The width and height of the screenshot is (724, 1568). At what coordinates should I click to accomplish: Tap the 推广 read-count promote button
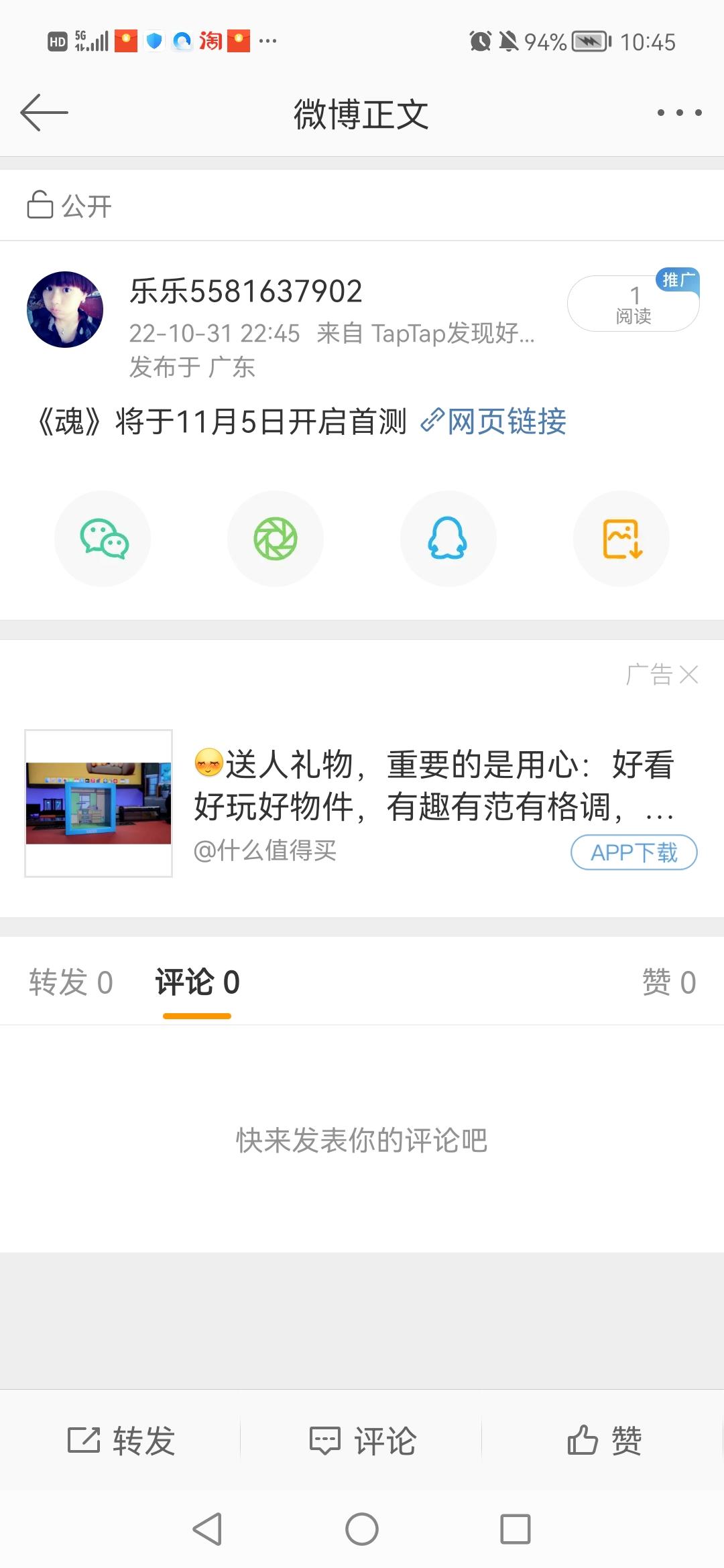click(633, 304)
